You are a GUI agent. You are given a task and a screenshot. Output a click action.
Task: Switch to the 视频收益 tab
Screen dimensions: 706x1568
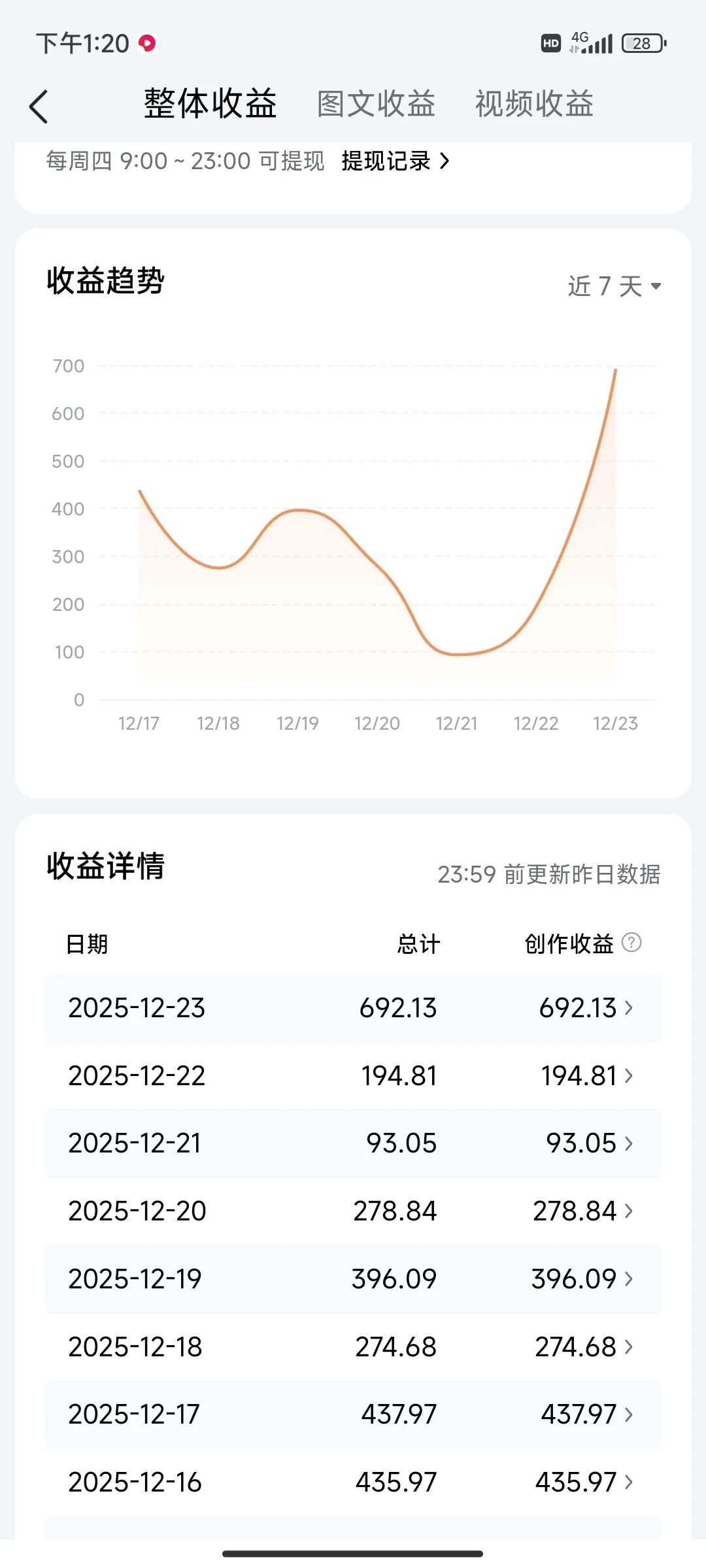[x=534, y=104]
